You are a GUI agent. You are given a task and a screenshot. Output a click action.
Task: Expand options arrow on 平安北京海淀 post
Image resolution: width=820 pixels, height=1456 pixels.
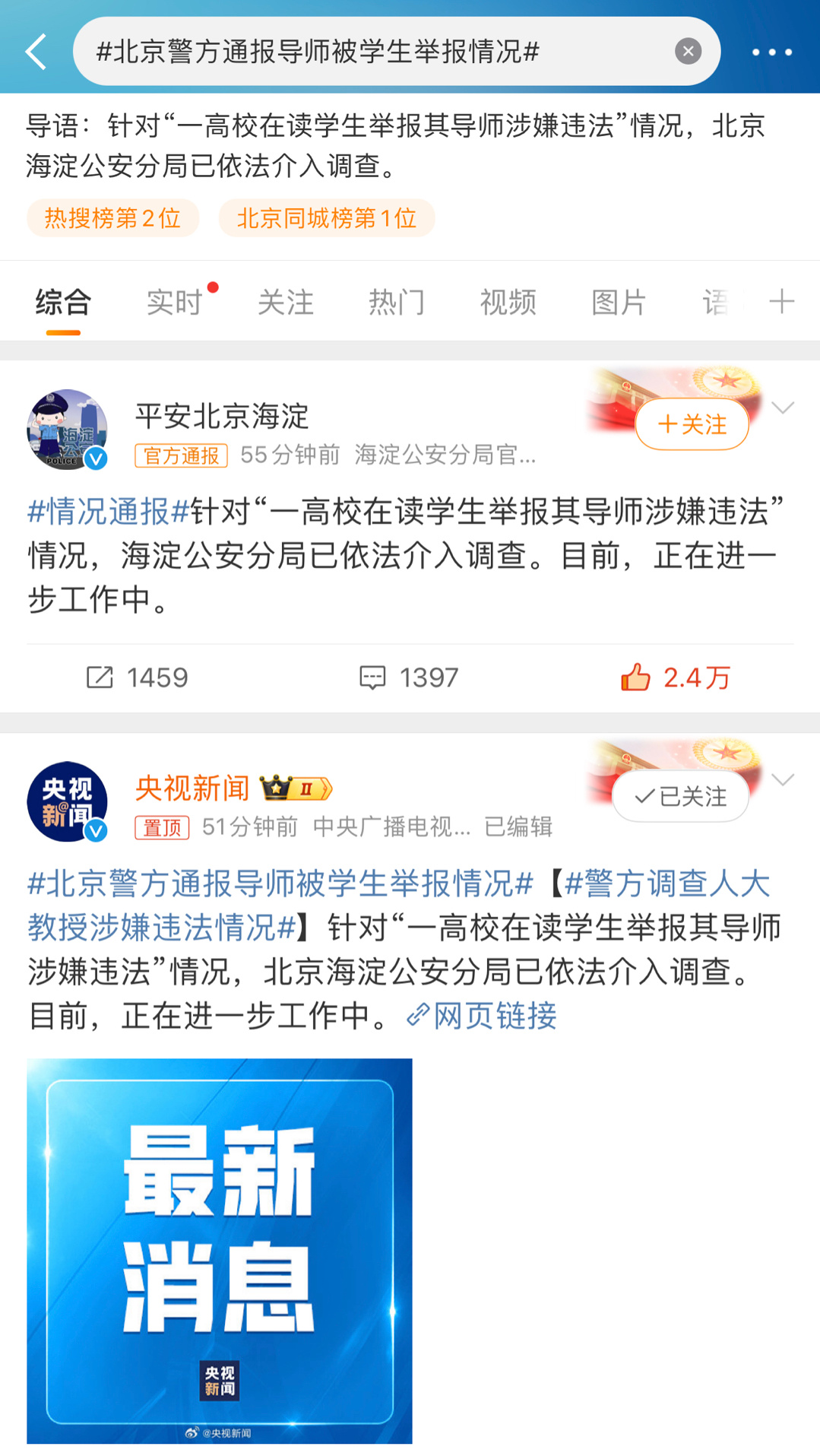(783, 408)
